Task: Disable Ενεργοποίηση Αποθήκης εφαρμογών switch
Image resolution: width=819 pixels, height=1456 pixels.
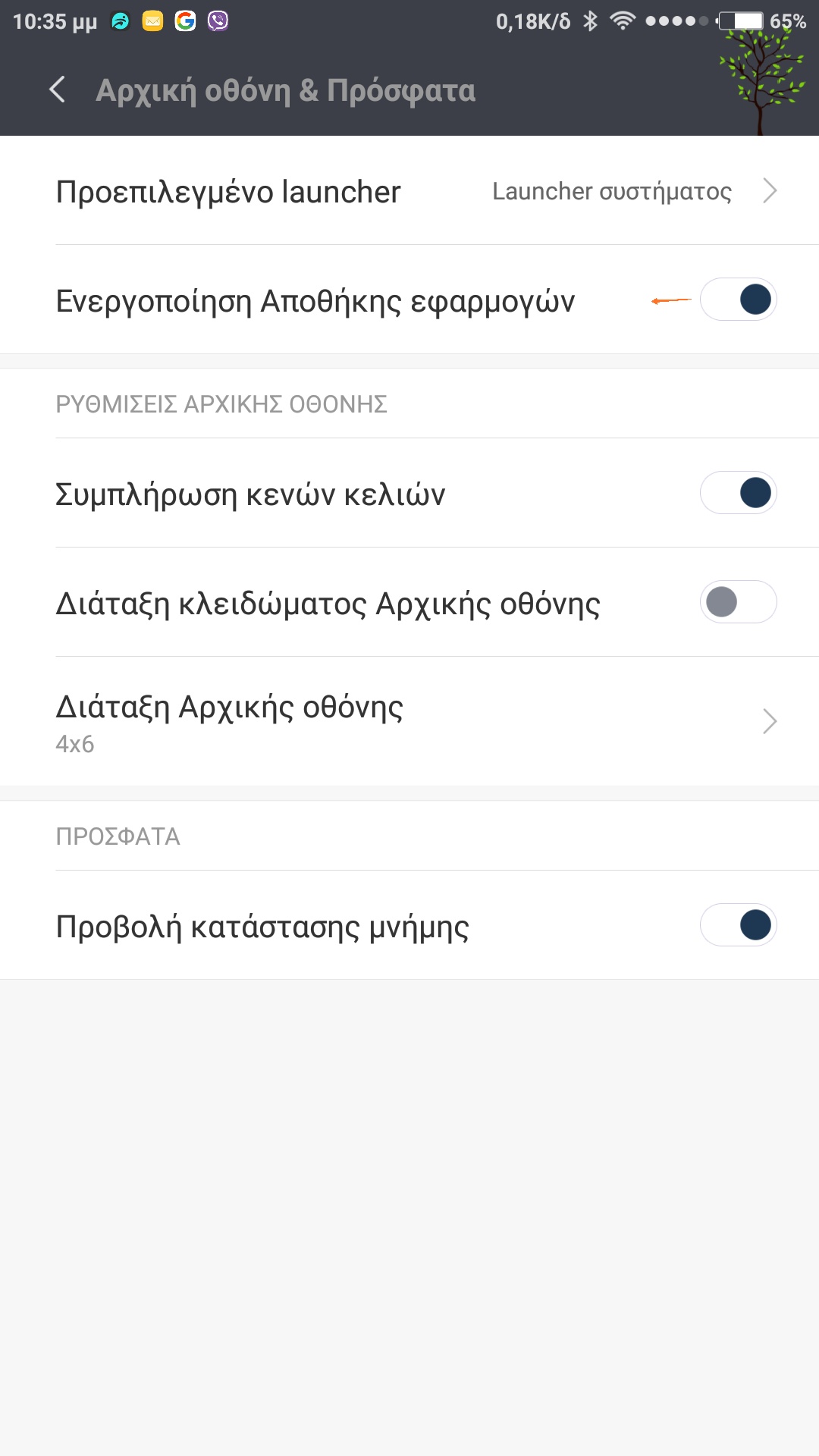Action: tap(738, 300)
